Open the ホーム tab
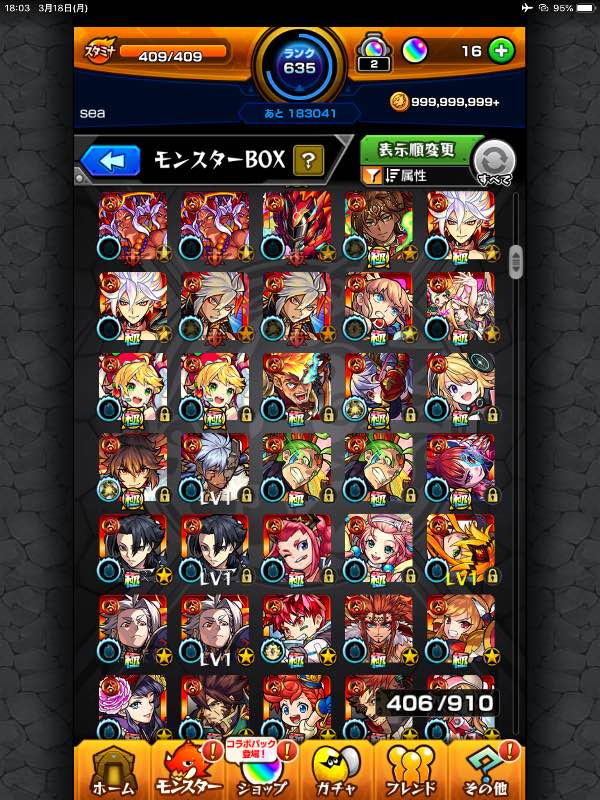600x800 pixels. point(113,771)
